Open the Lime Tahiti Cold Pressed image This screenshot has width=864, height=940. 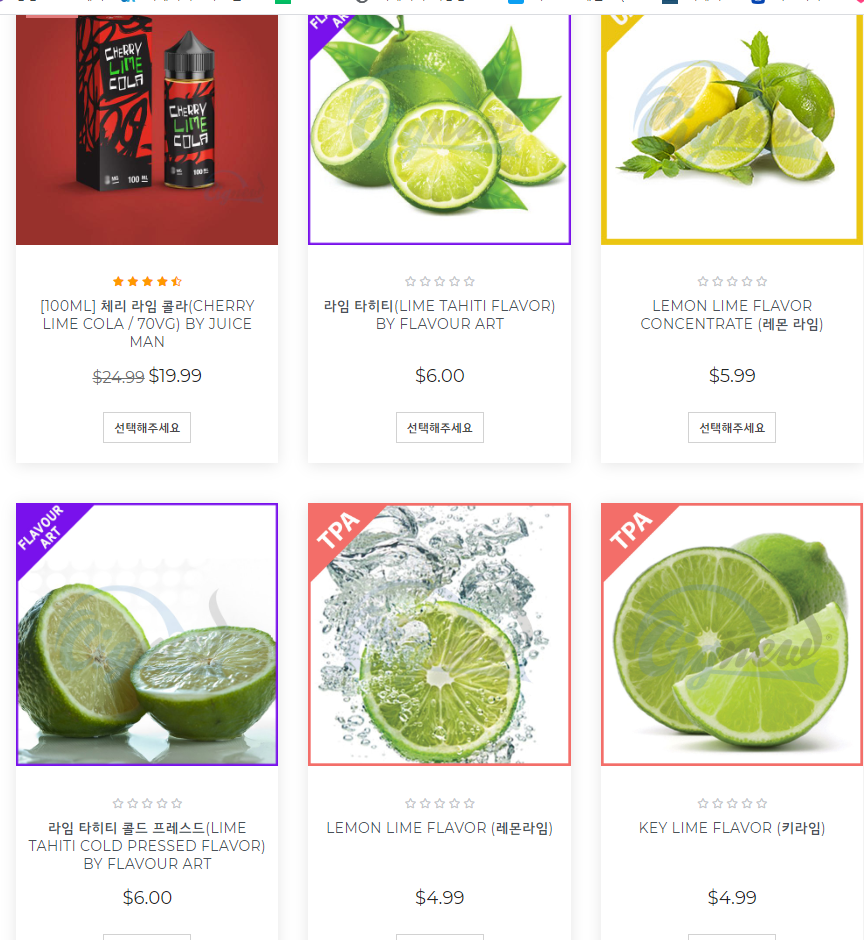tap(147, 634)
